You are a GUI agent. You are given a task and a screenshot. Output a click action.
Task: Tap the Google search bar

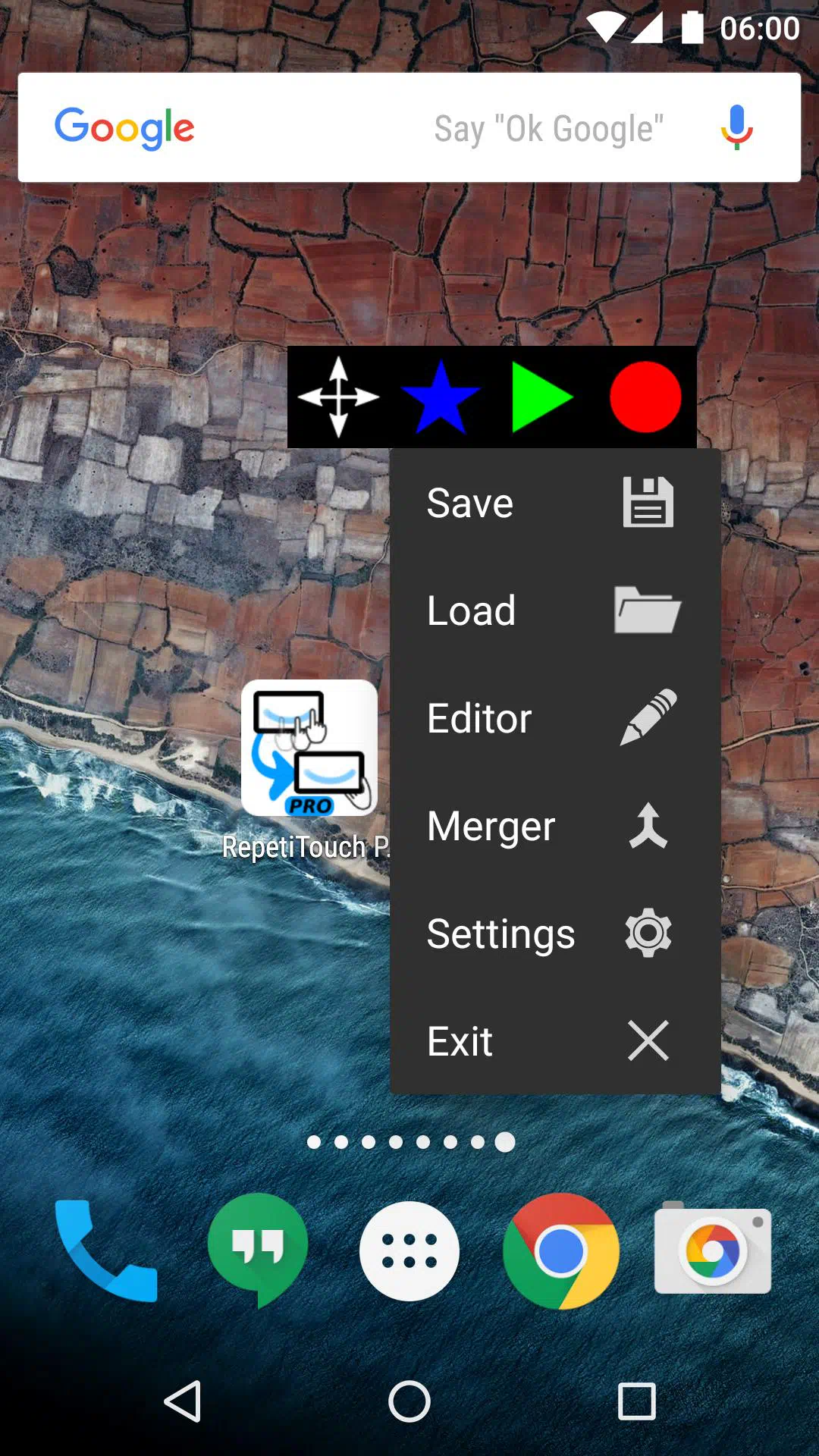(x=409, y=127)
